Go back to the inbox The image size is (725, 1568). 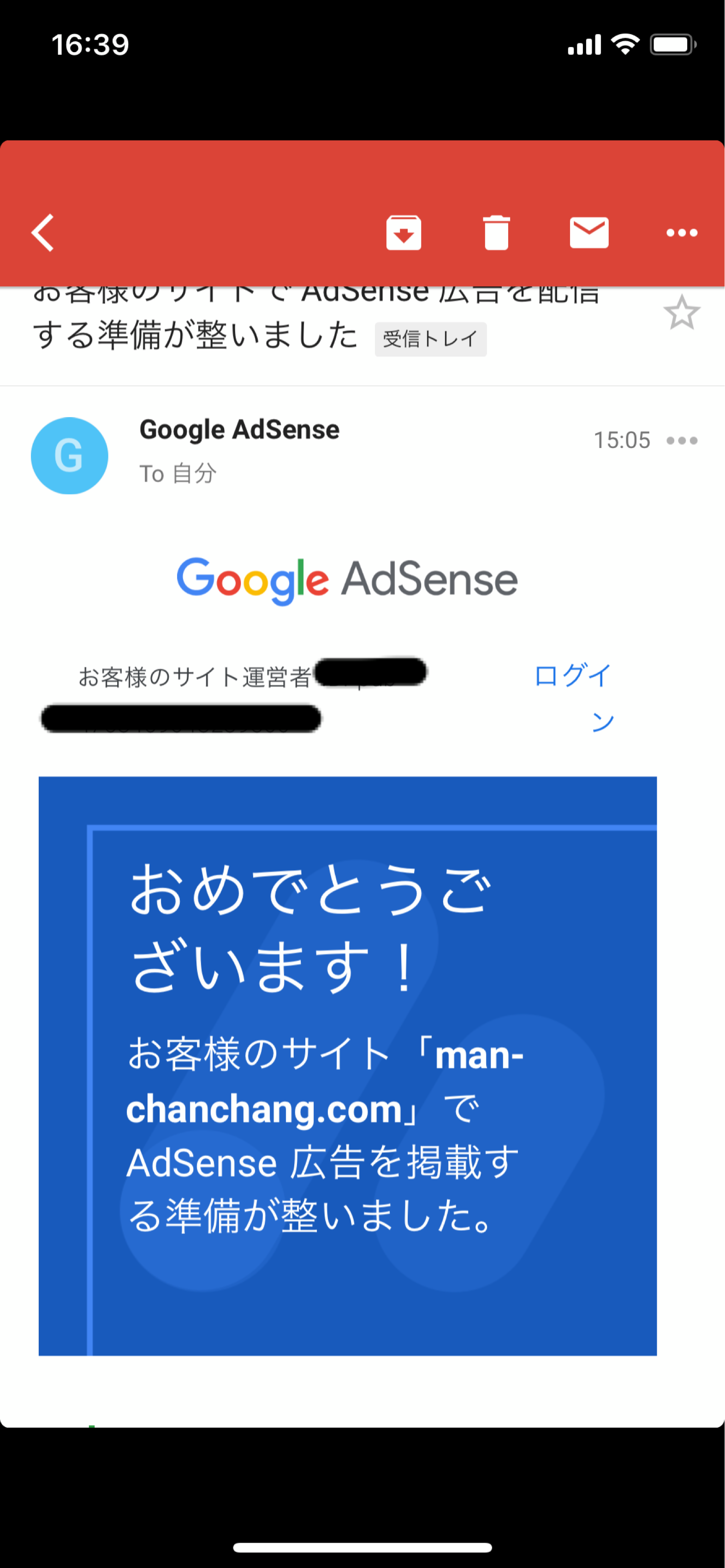click(42, 232)
